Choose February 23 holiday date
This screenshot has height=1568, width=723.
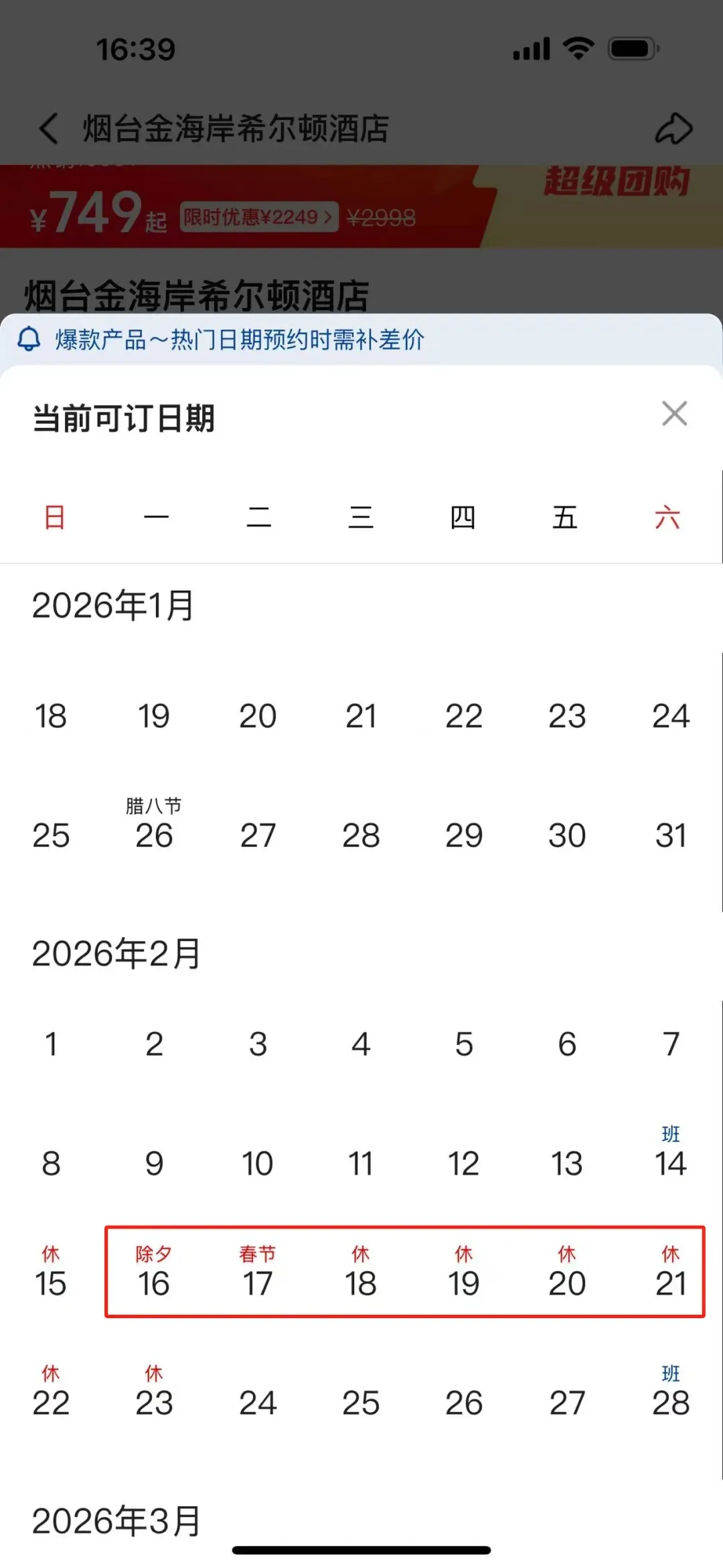(x=154, y=1395)
